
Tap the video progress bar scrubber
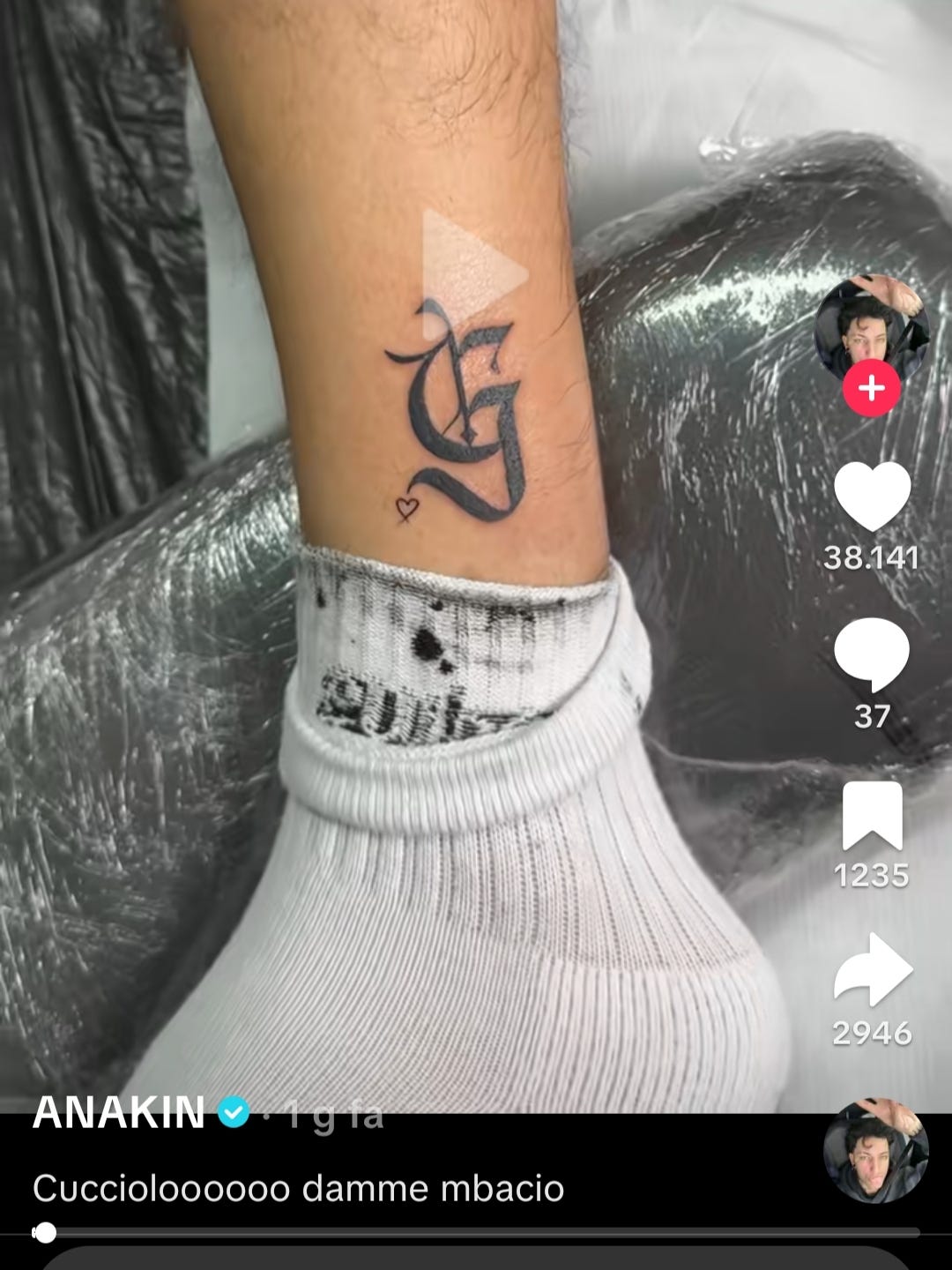tap(45, 1232)
